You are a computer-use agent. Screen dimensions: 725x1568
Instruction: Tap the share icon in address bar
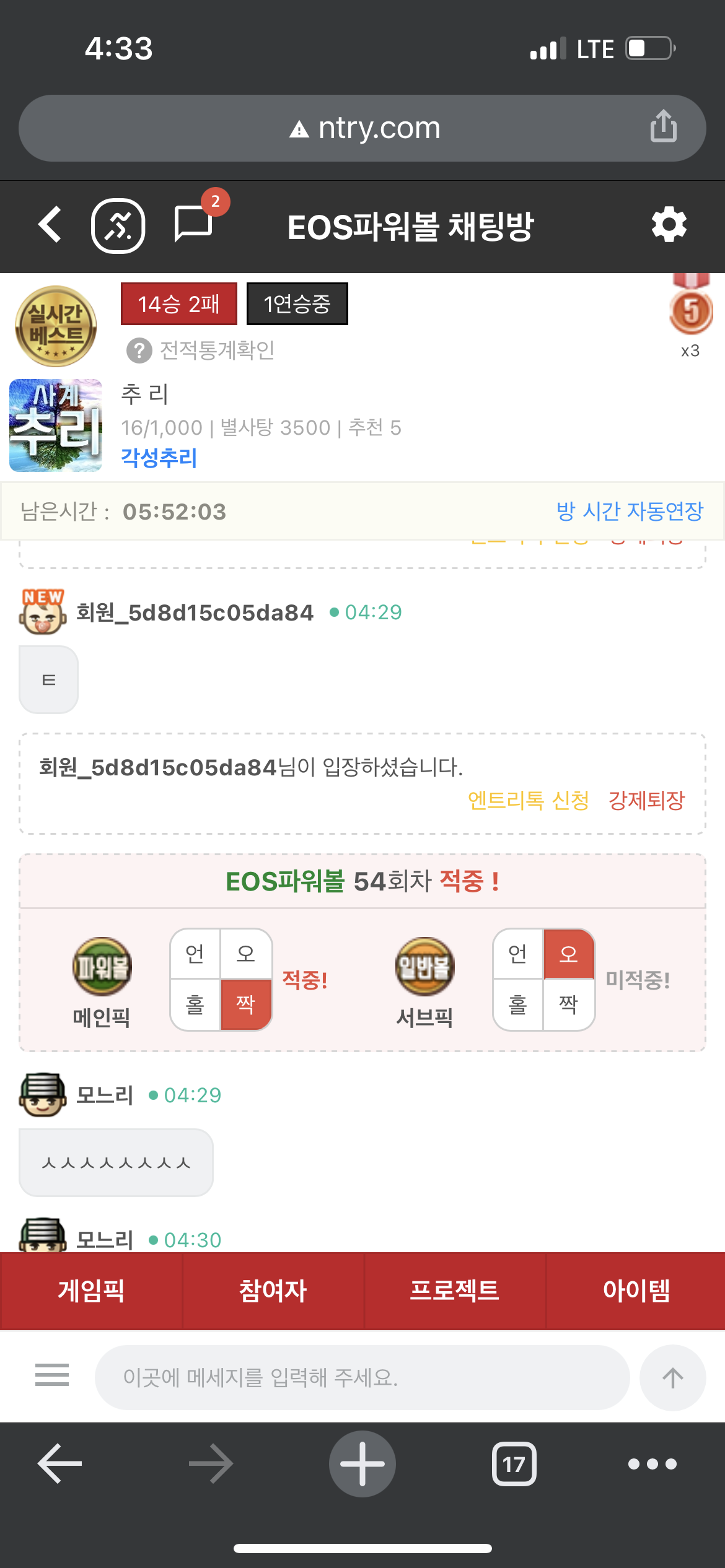point(663,127)
